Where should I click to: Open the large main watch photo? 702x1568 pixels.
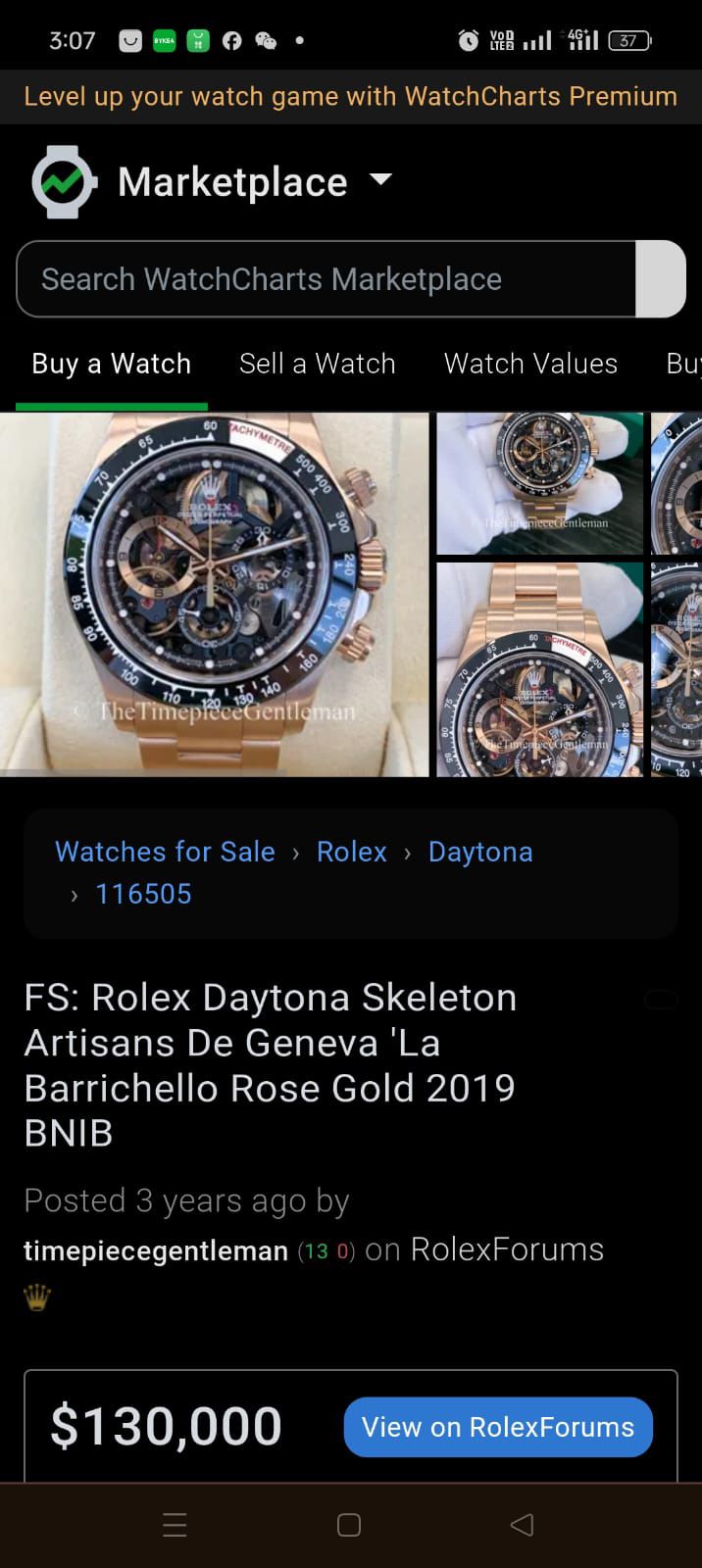[214, 595]
